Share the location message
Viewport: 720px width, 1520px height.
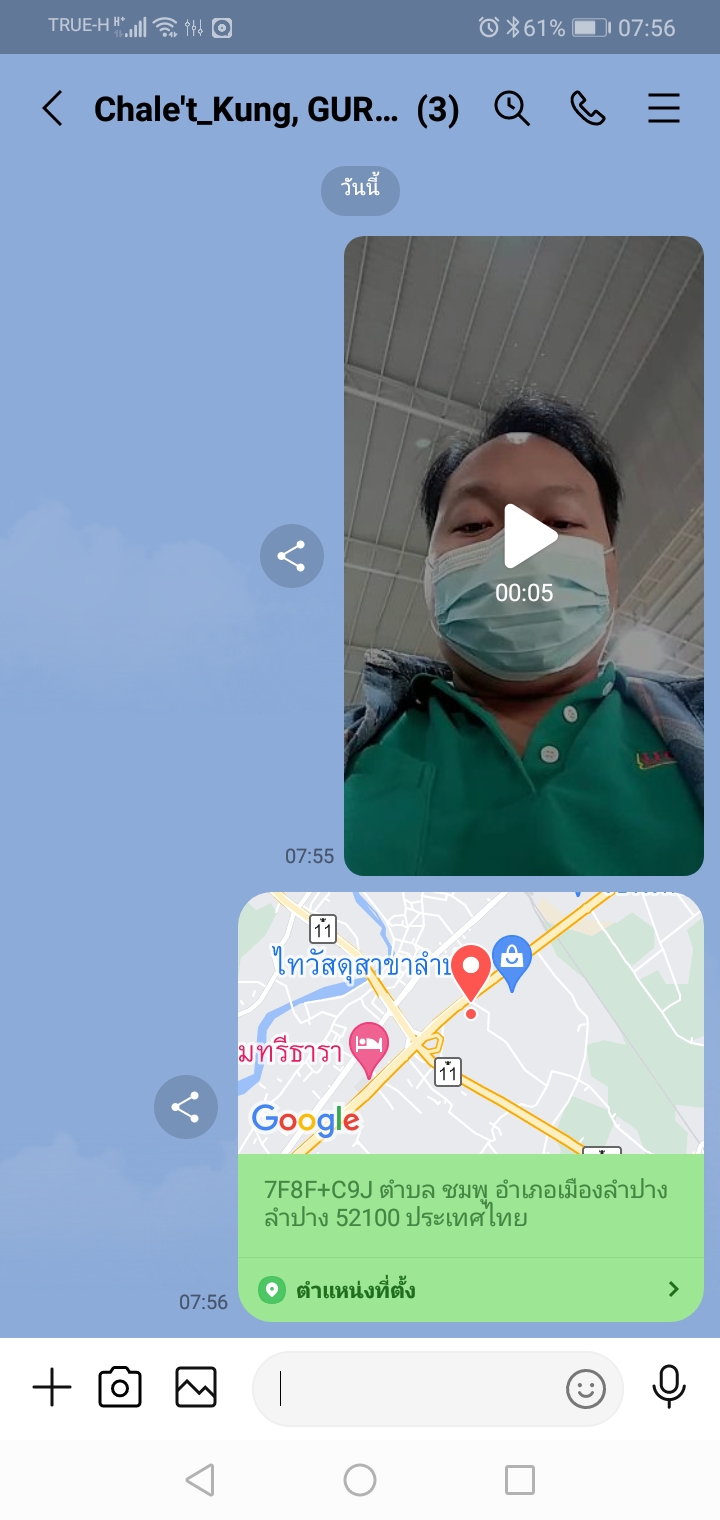pos(186,1107)
